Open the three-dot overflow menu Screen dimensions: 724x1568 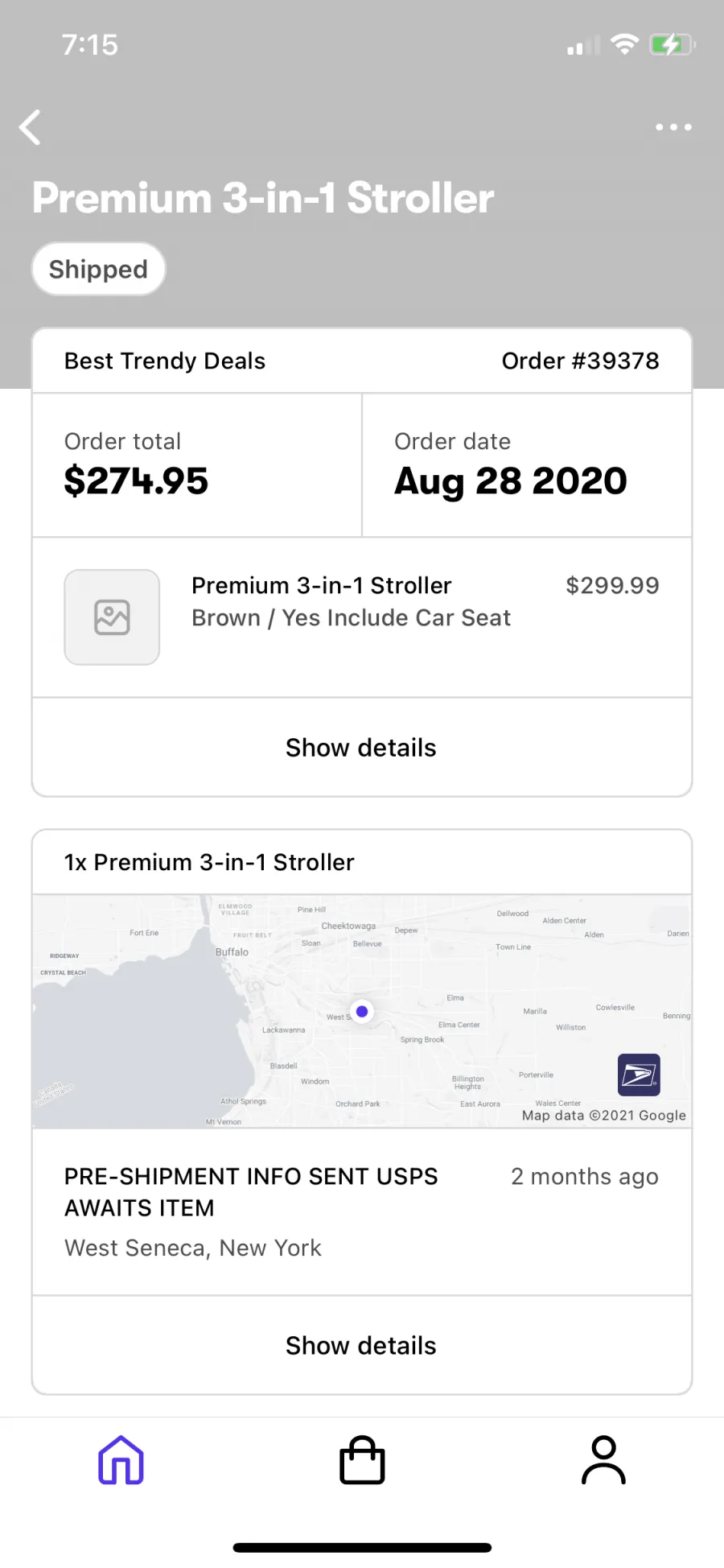coord(673,127)
